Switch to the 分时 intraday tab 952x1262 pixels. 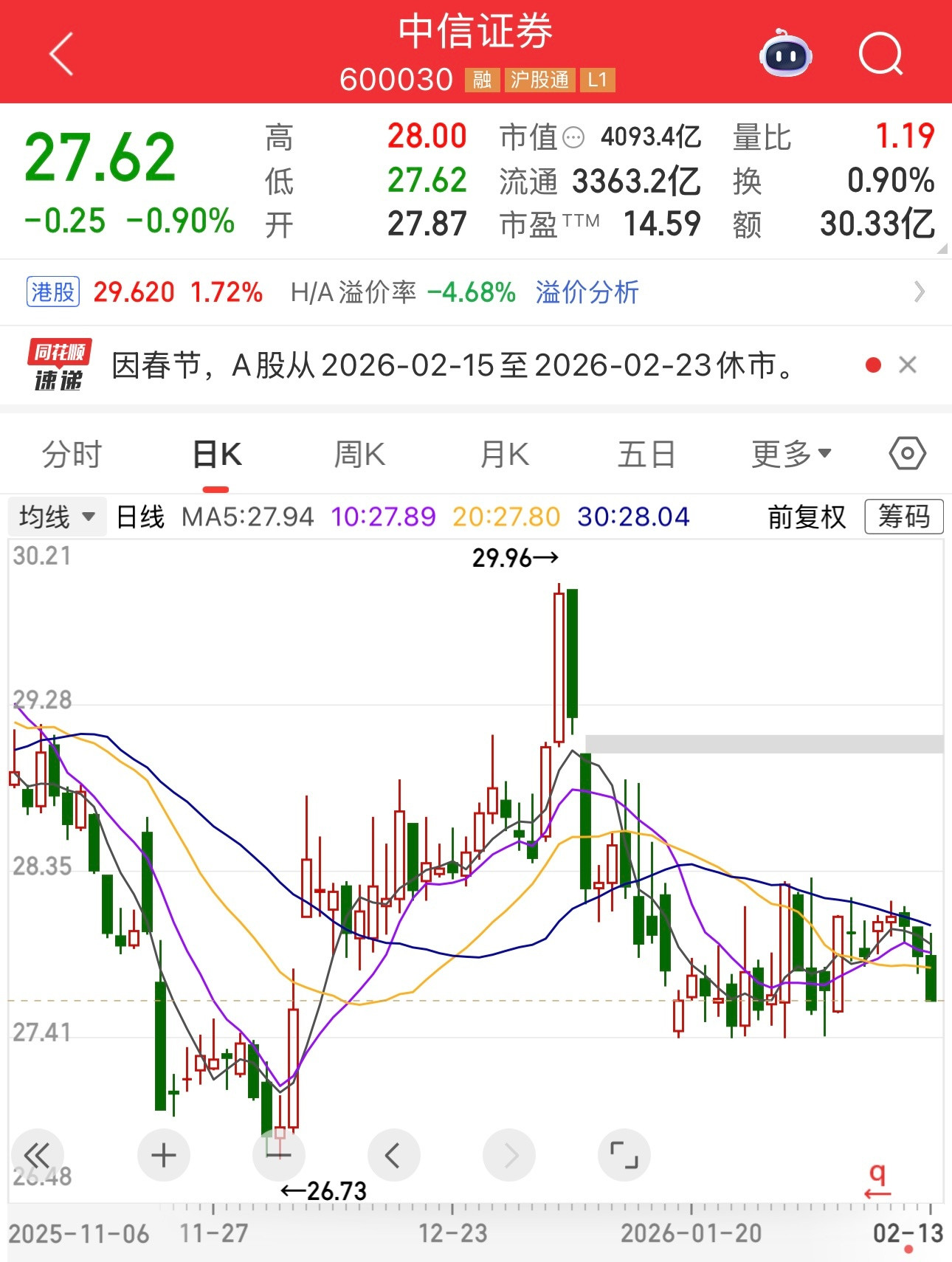(x=73, y=453)
